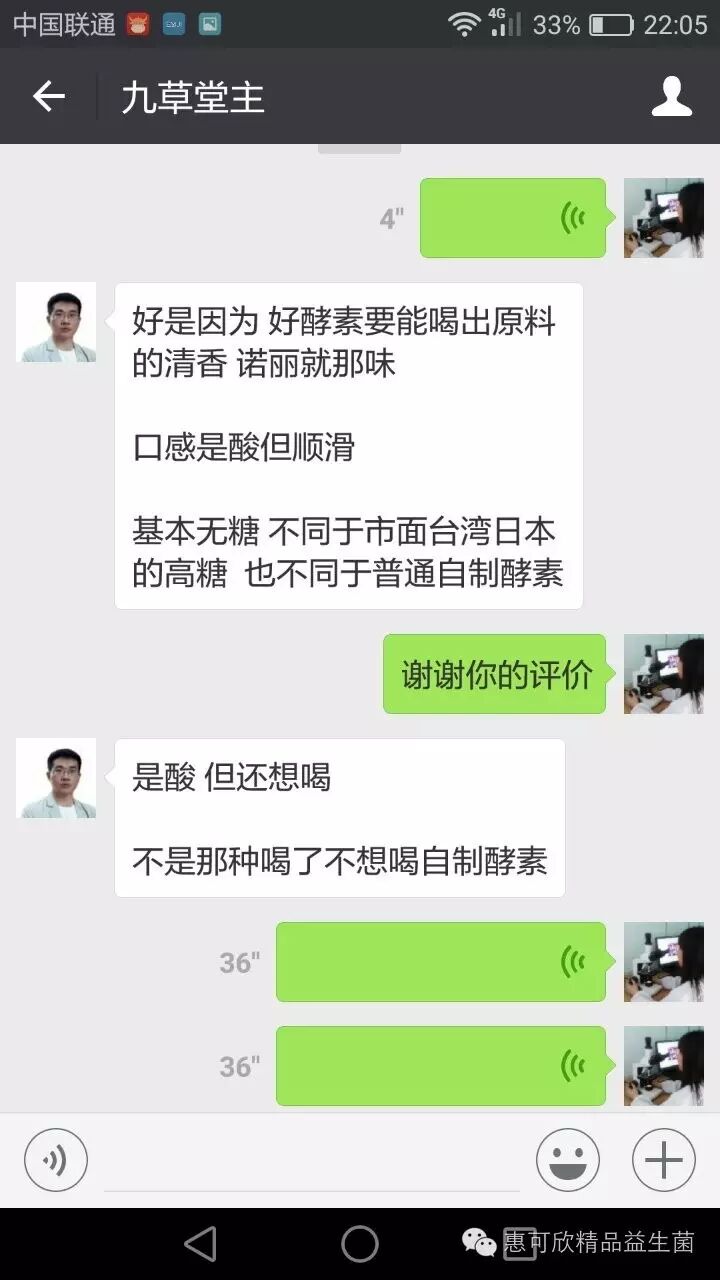Switch input to voice recording mode
Viewport: 720px width, 1280px height.
pos(56,1160)
